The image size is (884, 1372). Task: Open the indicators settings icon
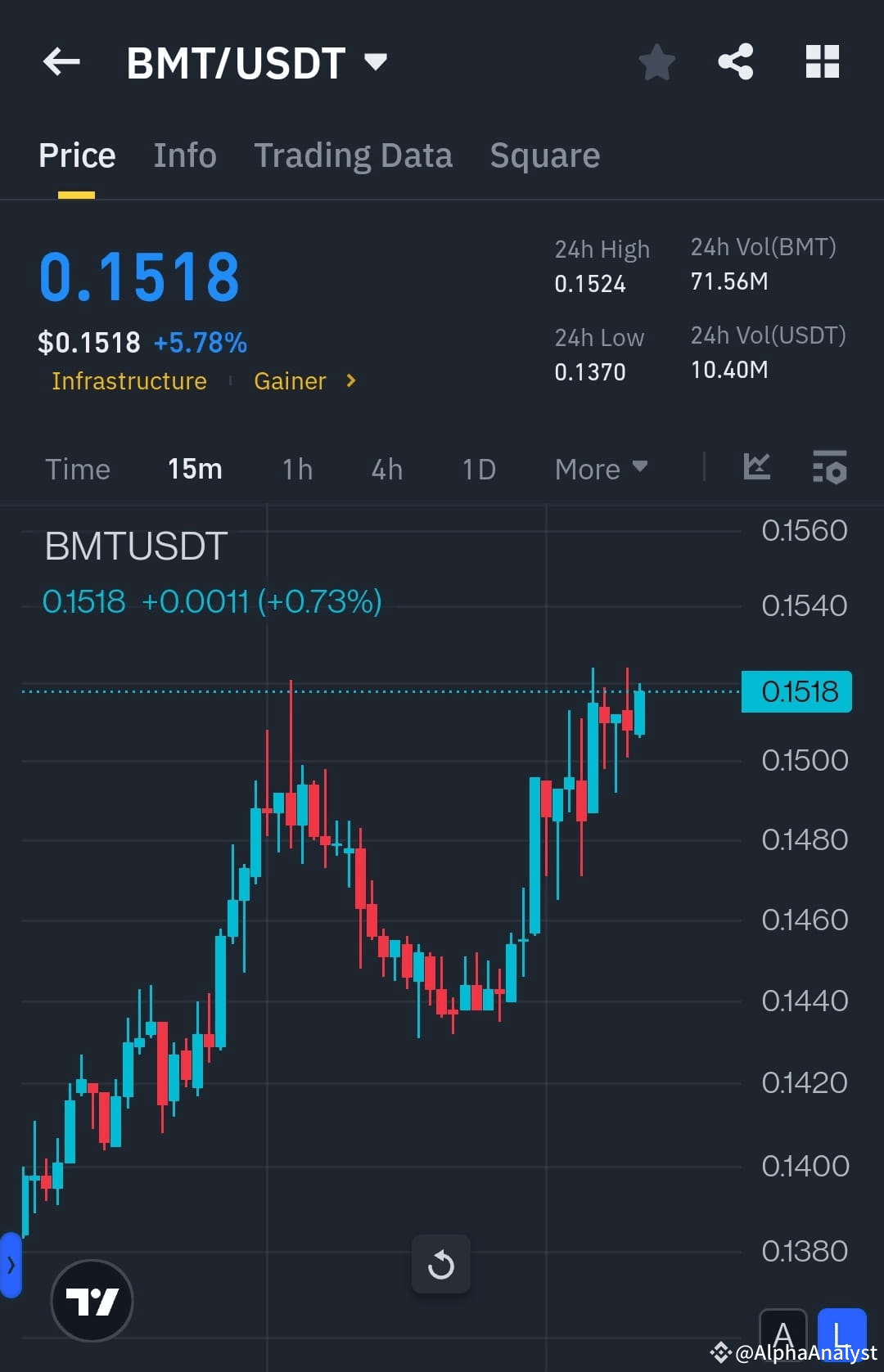click(x=829, y=468)
